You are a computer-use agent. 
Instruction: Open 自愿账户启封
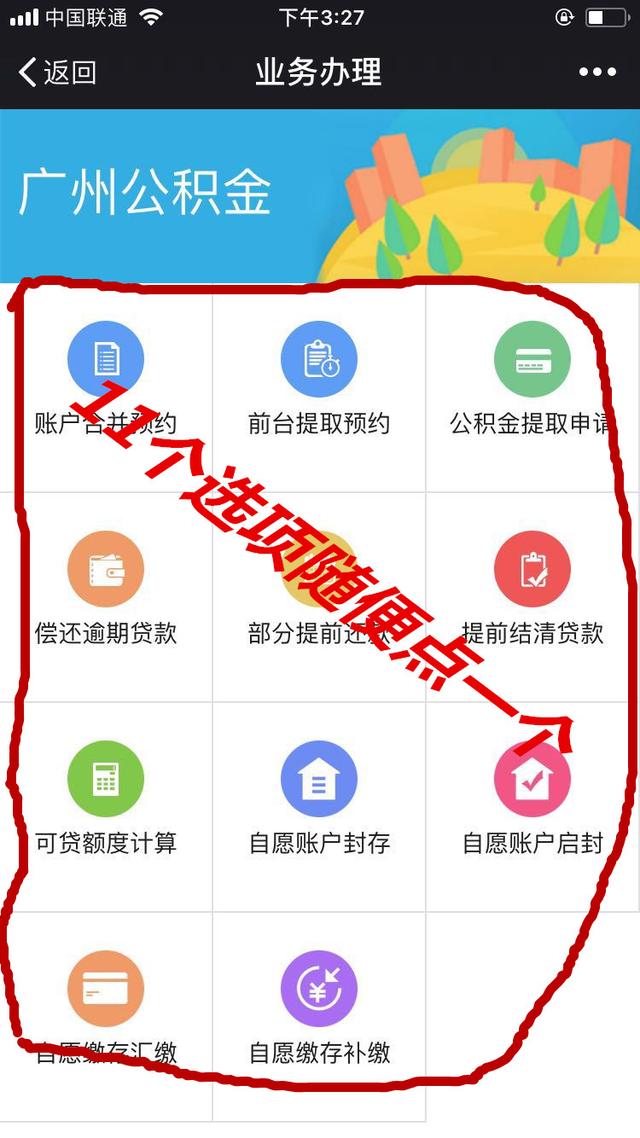[x=532, y=805]
